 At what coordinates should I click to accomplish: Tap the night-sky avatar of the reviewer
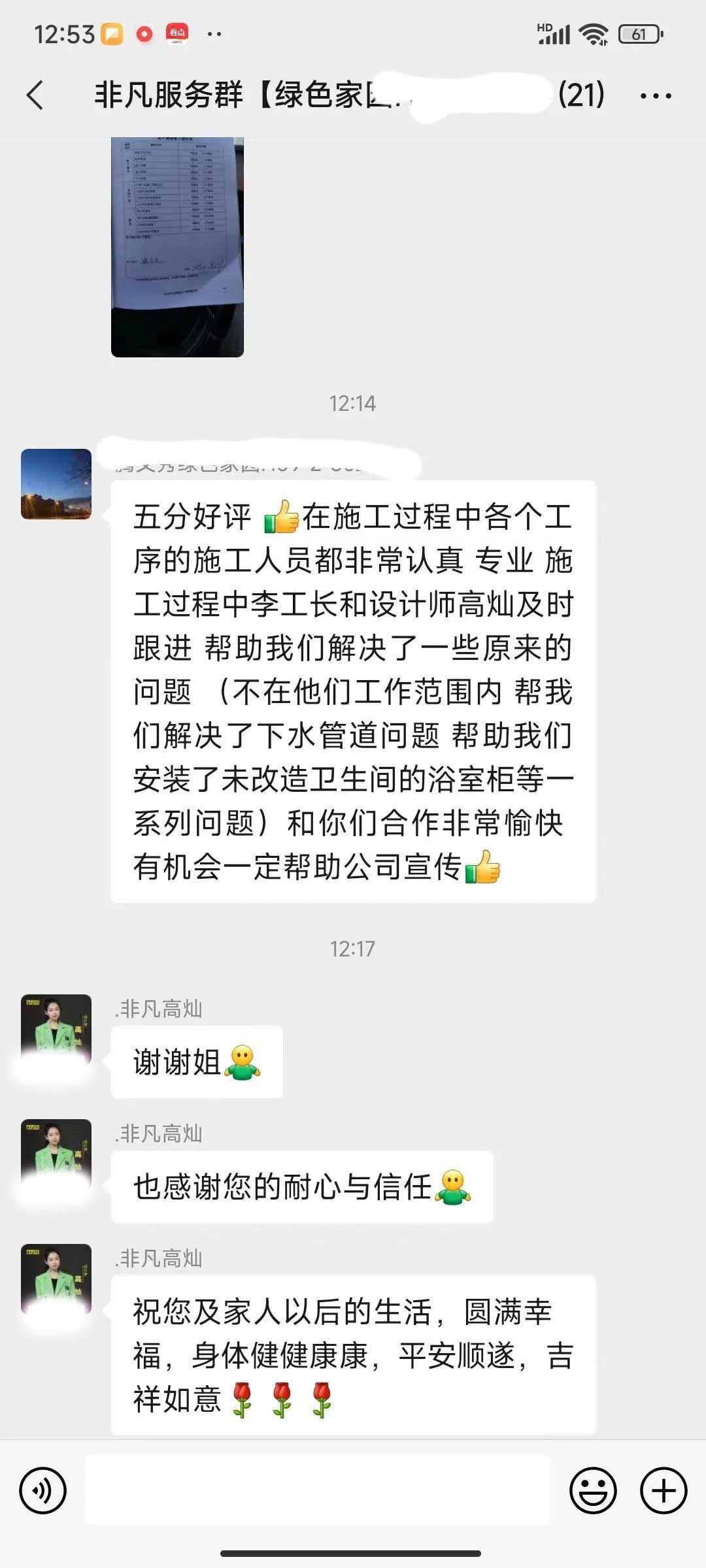coord(56,484)
